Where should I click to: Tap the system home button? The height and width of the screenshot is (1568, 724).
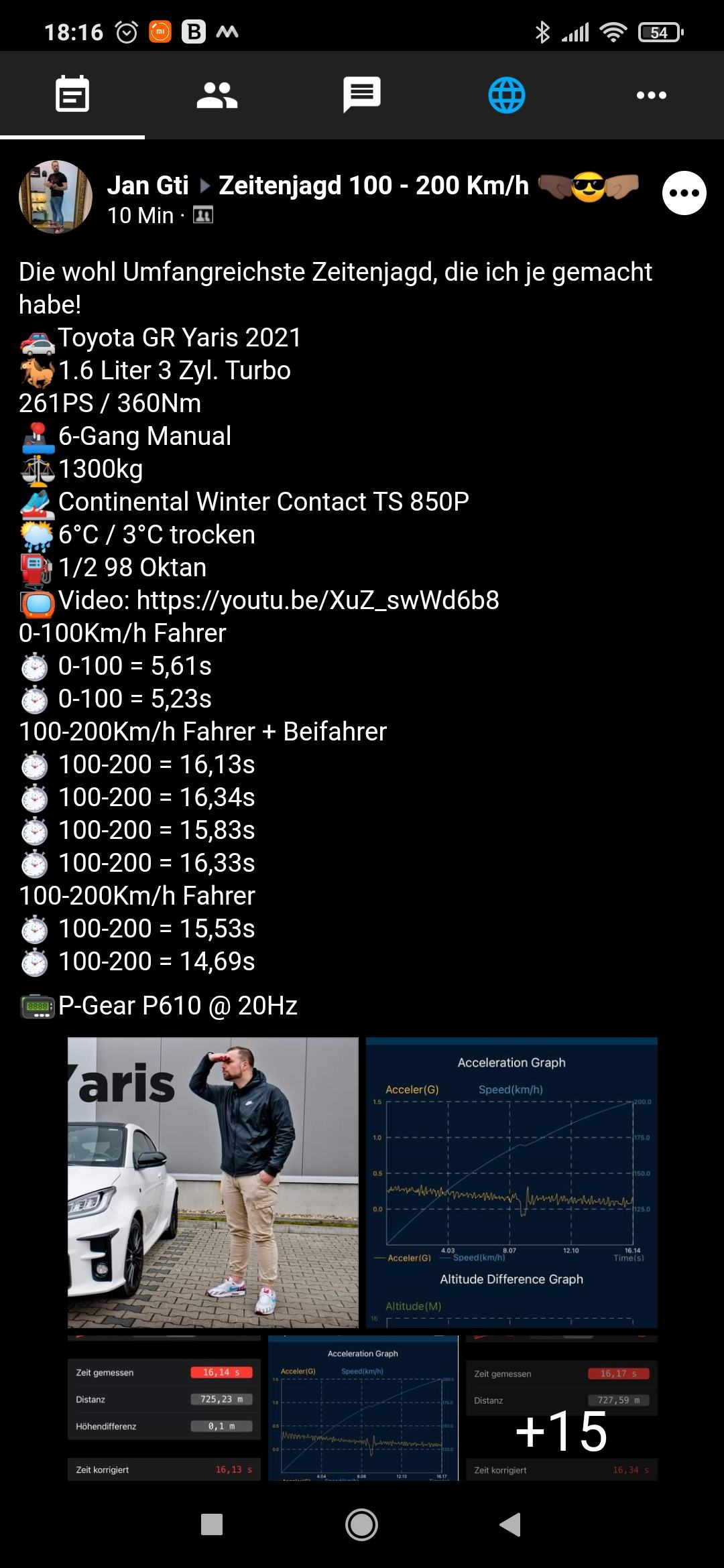point(362,1524)
